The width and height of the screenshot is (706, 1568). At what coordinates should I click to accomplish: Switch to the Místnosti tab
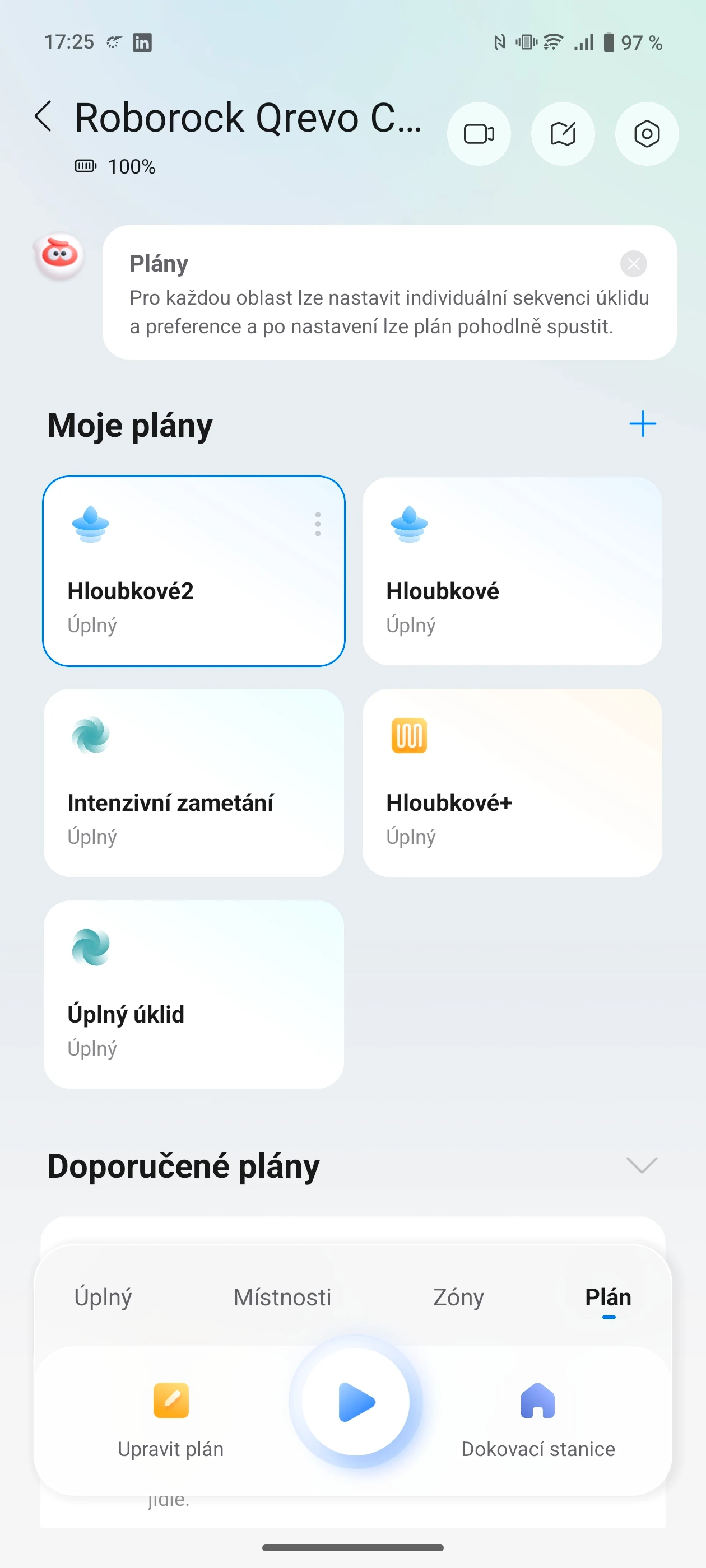[282, 1297]
